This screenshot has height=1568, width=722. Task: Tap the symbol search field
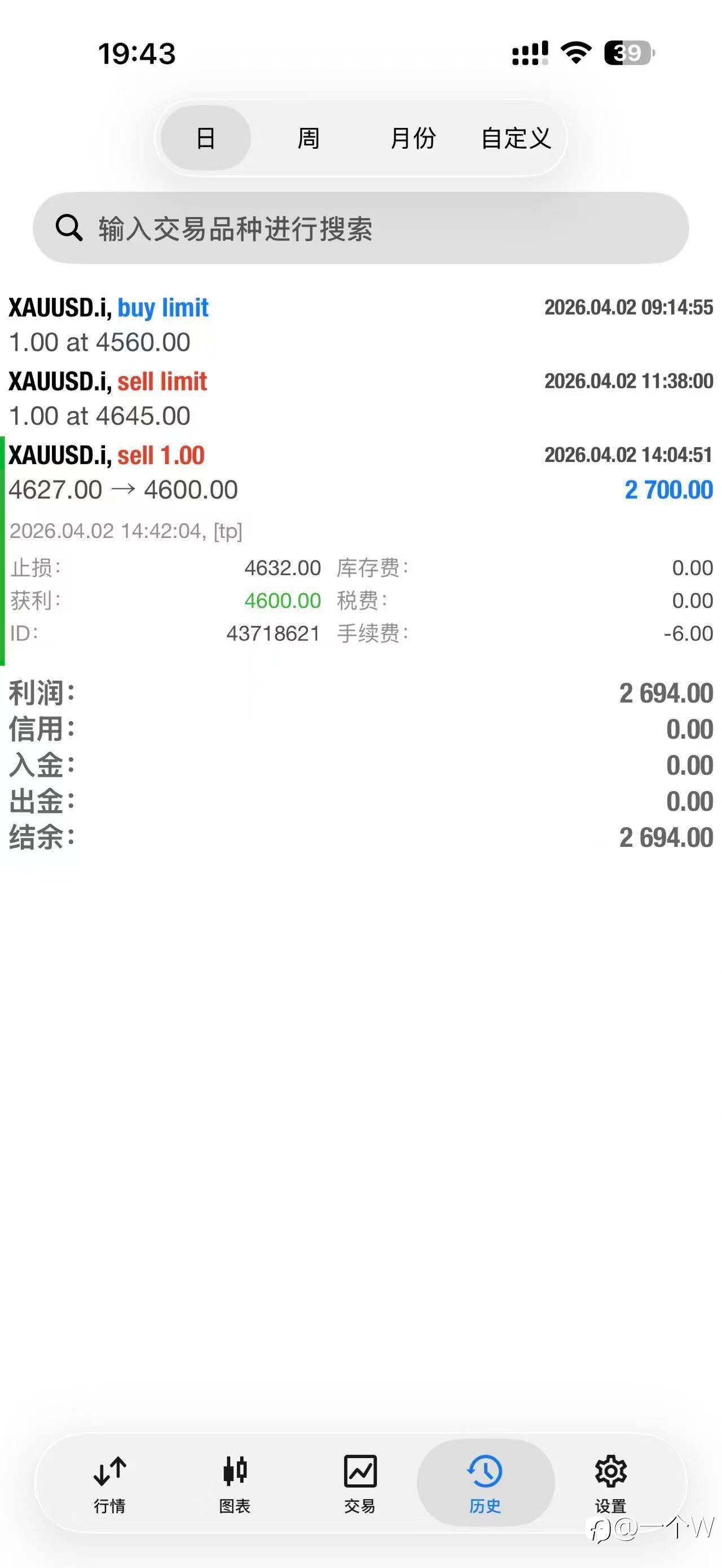click(x=360, y=228)
